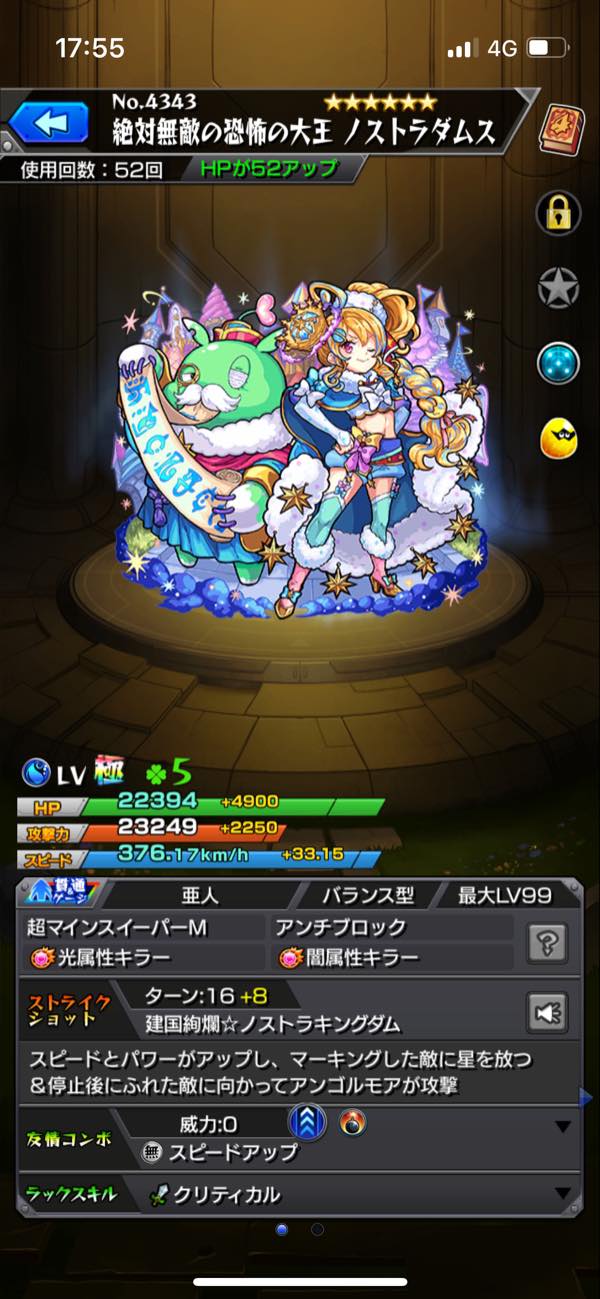
Task: Tap the star badge icon
Action: (x=559, y=288)
